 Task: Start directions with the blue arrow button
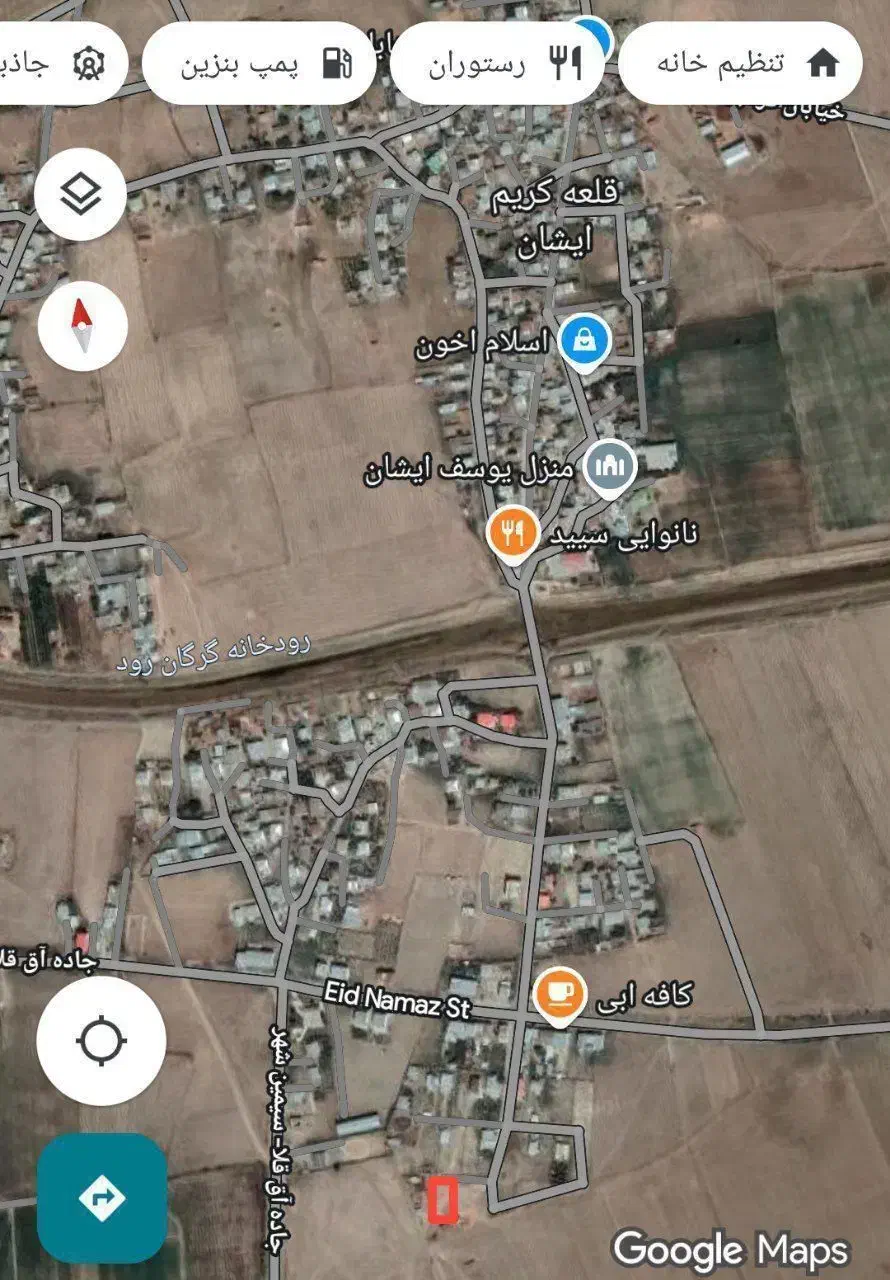(x=102, y=1198)
